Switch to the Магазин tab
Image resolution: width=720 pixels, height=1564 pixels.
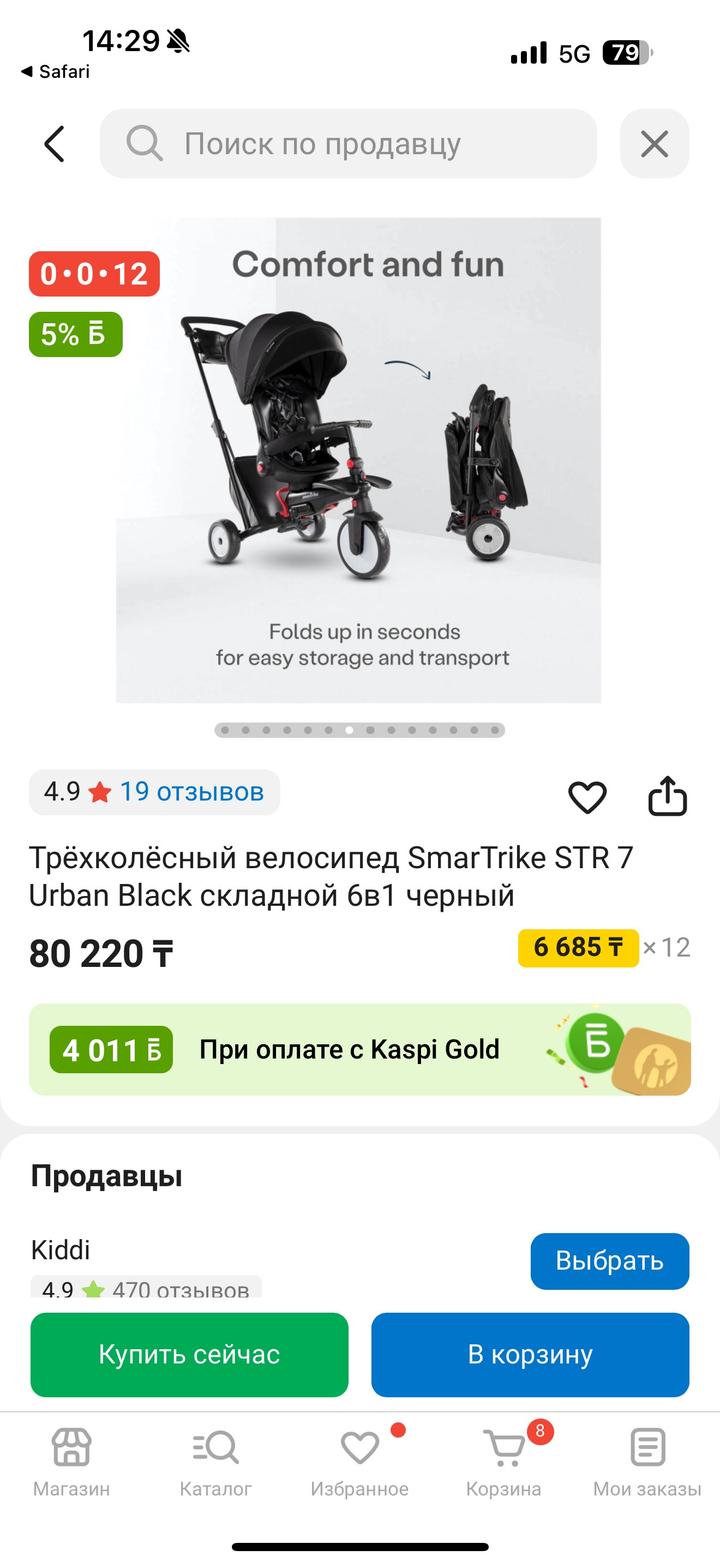(71, 1461)
